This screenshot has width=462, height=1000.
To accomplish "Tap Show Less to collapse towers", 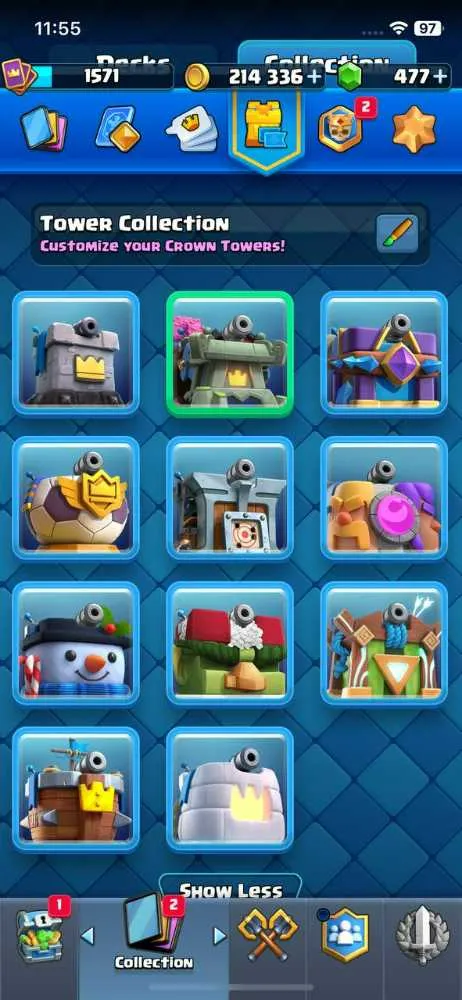I will (230, 890).
